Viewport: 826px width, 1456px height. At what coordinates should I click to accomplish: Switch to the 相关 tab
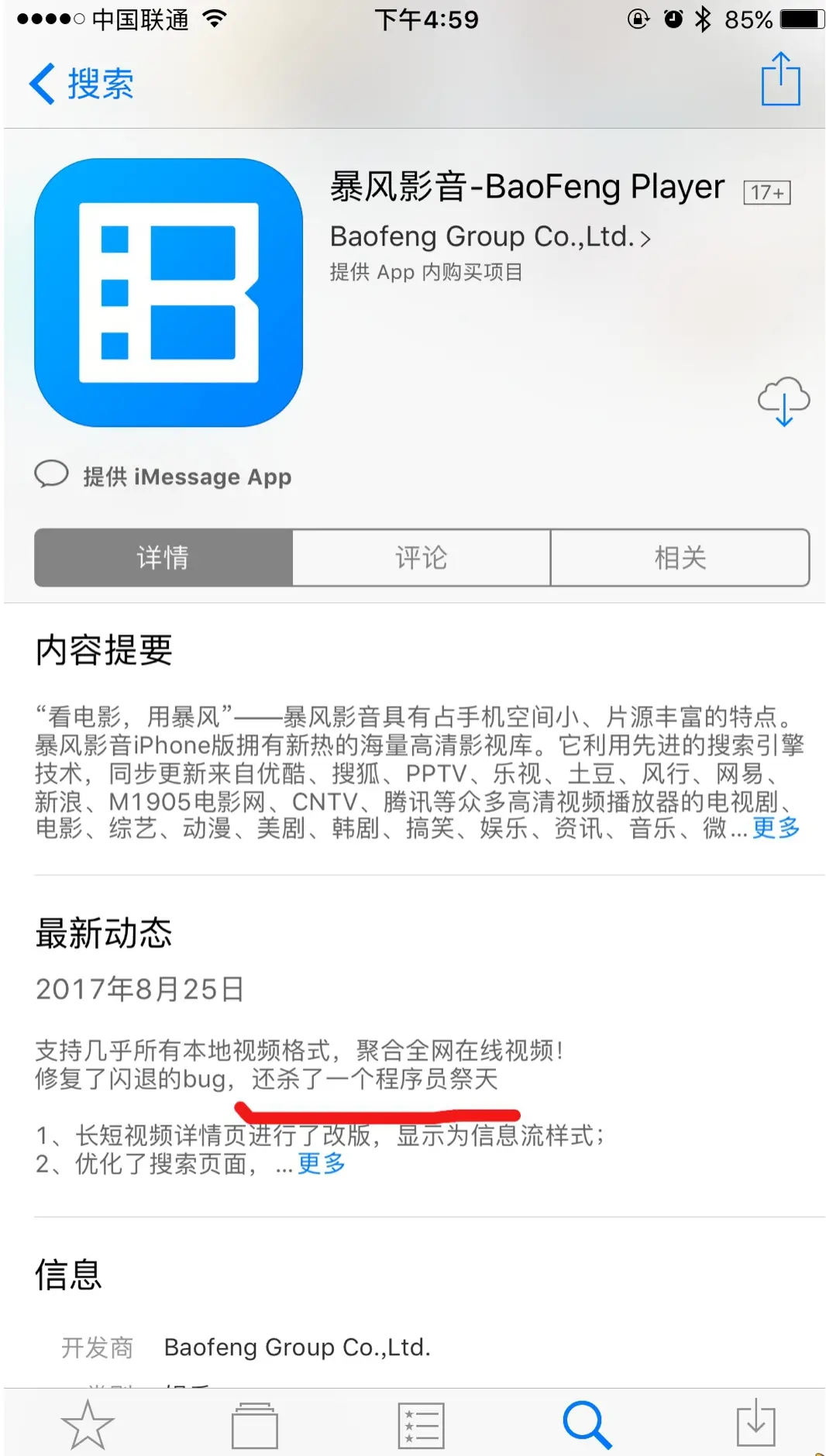tap(680, 558)
